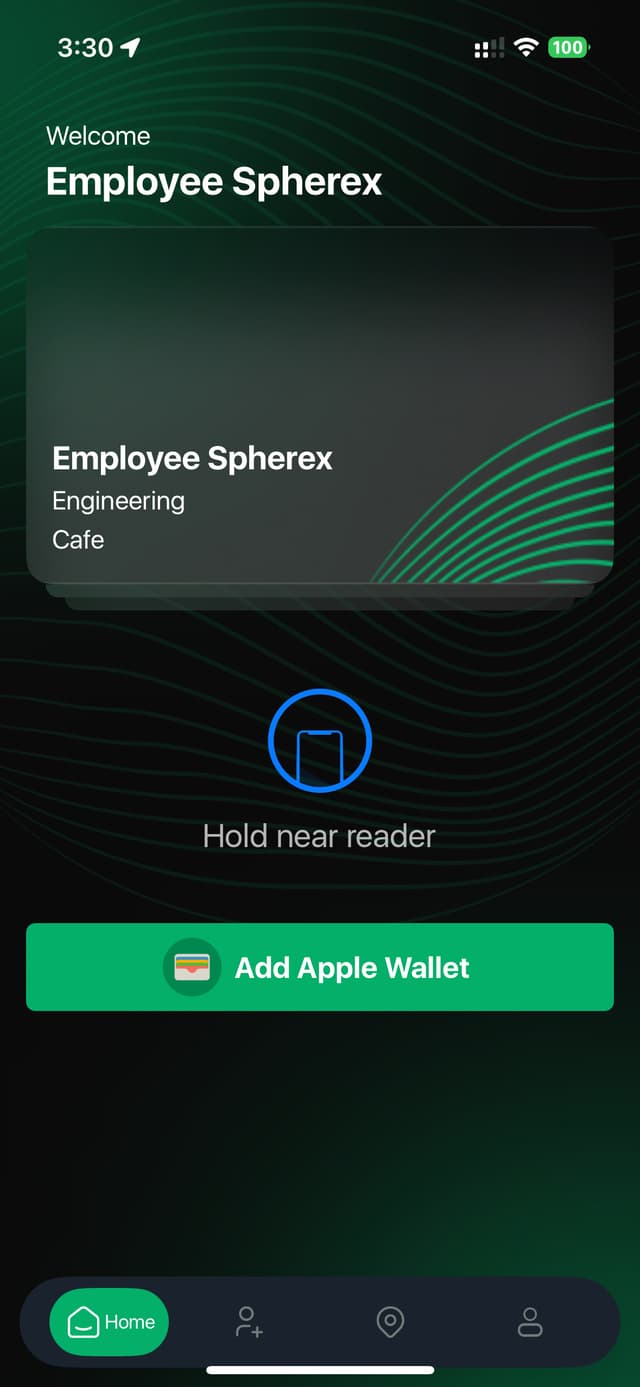Open the add person tab
The width and height of the screenshot is (640, 1387).
click(x=248, y=1322)
